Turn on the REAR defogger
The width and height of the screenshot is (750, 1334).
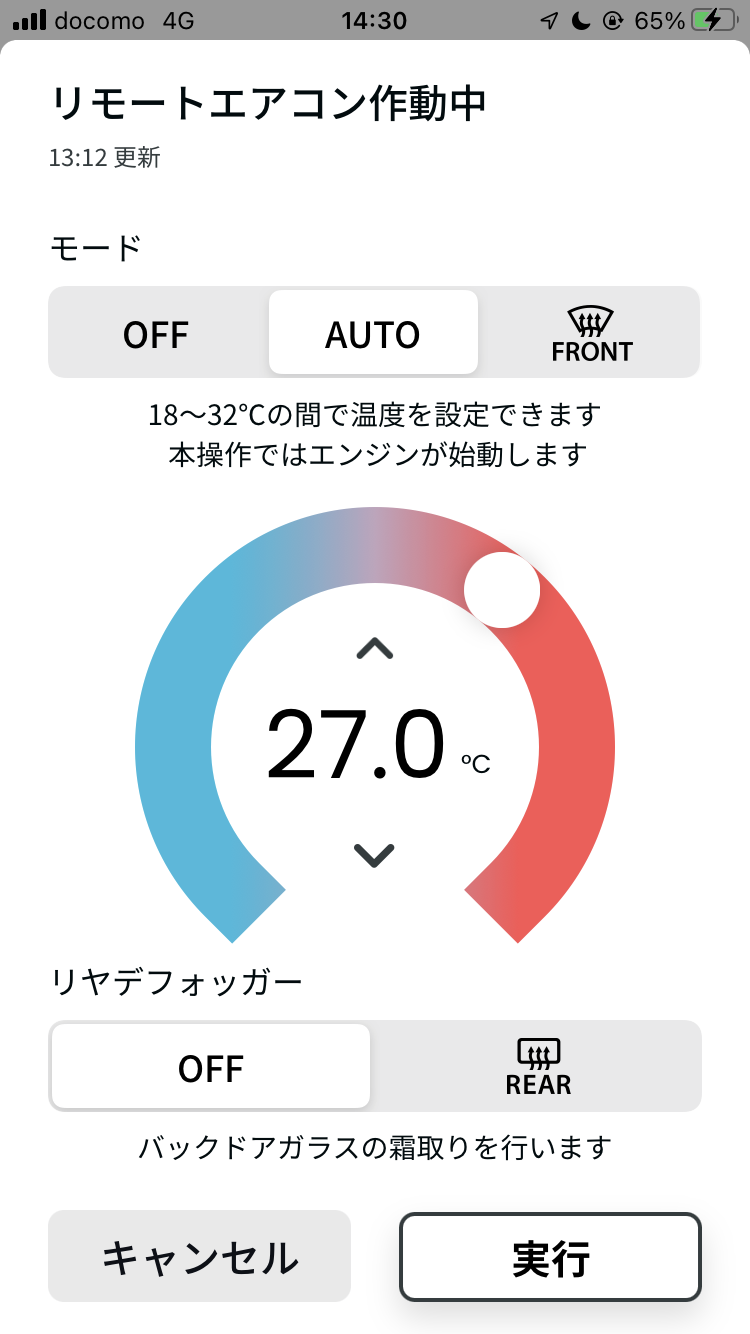538,1066
